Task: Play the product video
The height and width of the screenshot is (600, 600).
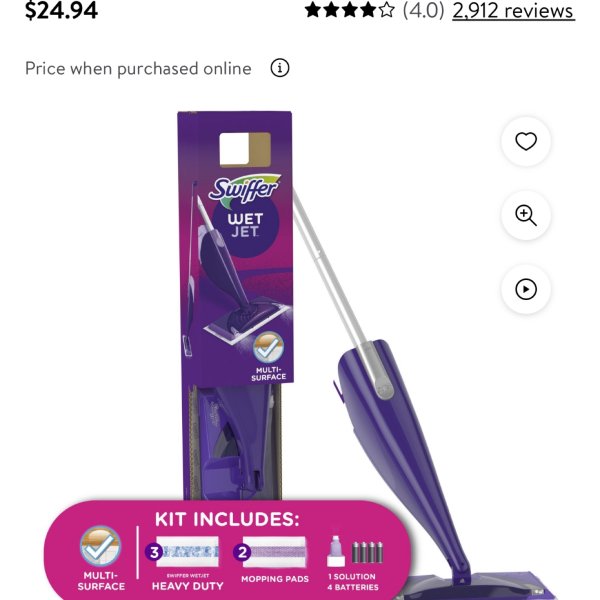Action: tap(526, 289)
